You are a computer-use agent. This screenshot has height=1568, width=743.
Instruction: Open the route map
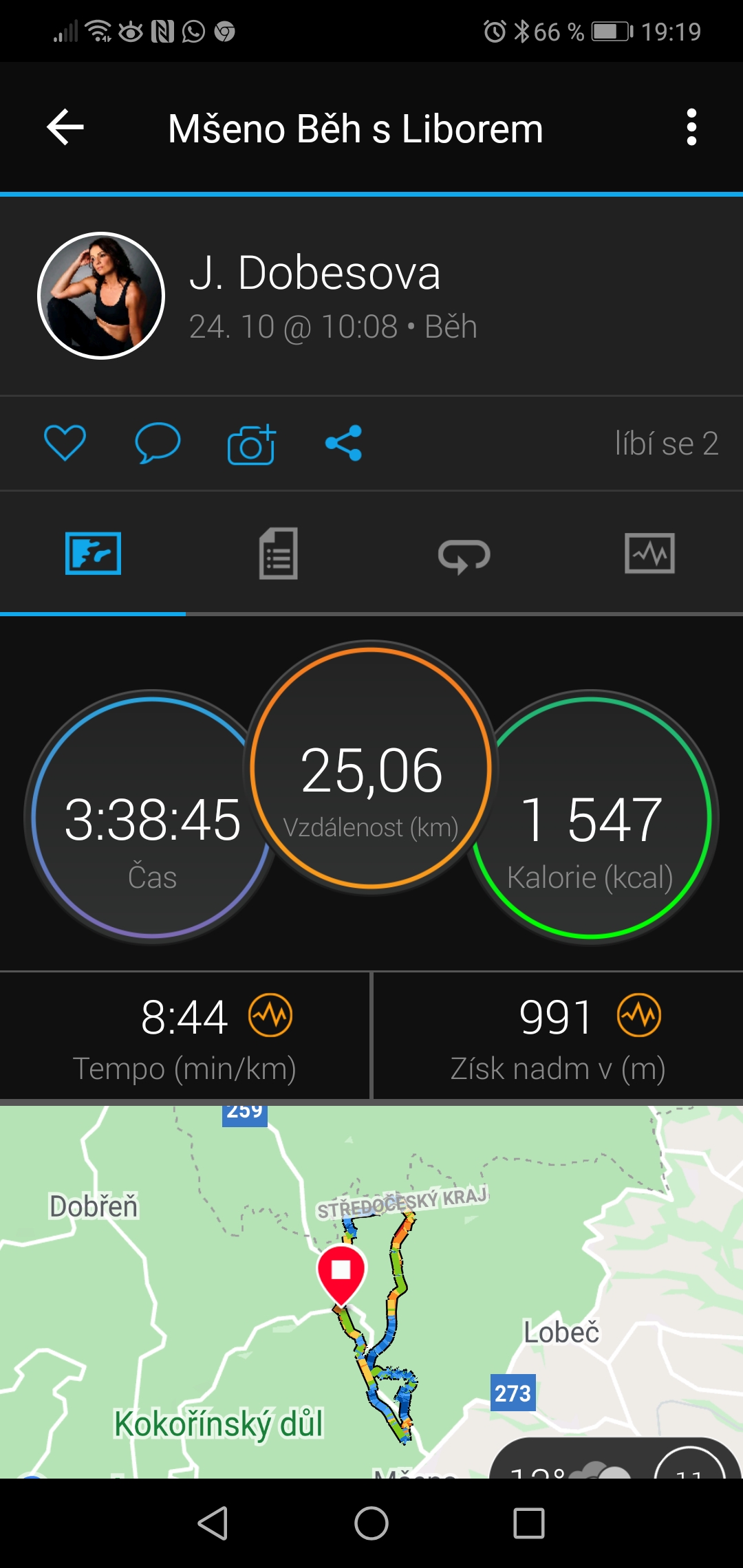[x=371, y=1292]
